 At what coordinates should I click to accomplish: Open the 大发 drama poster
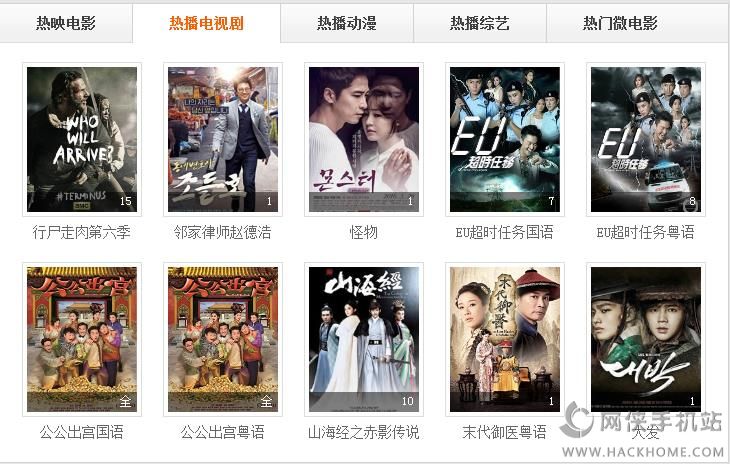(646, 339)
